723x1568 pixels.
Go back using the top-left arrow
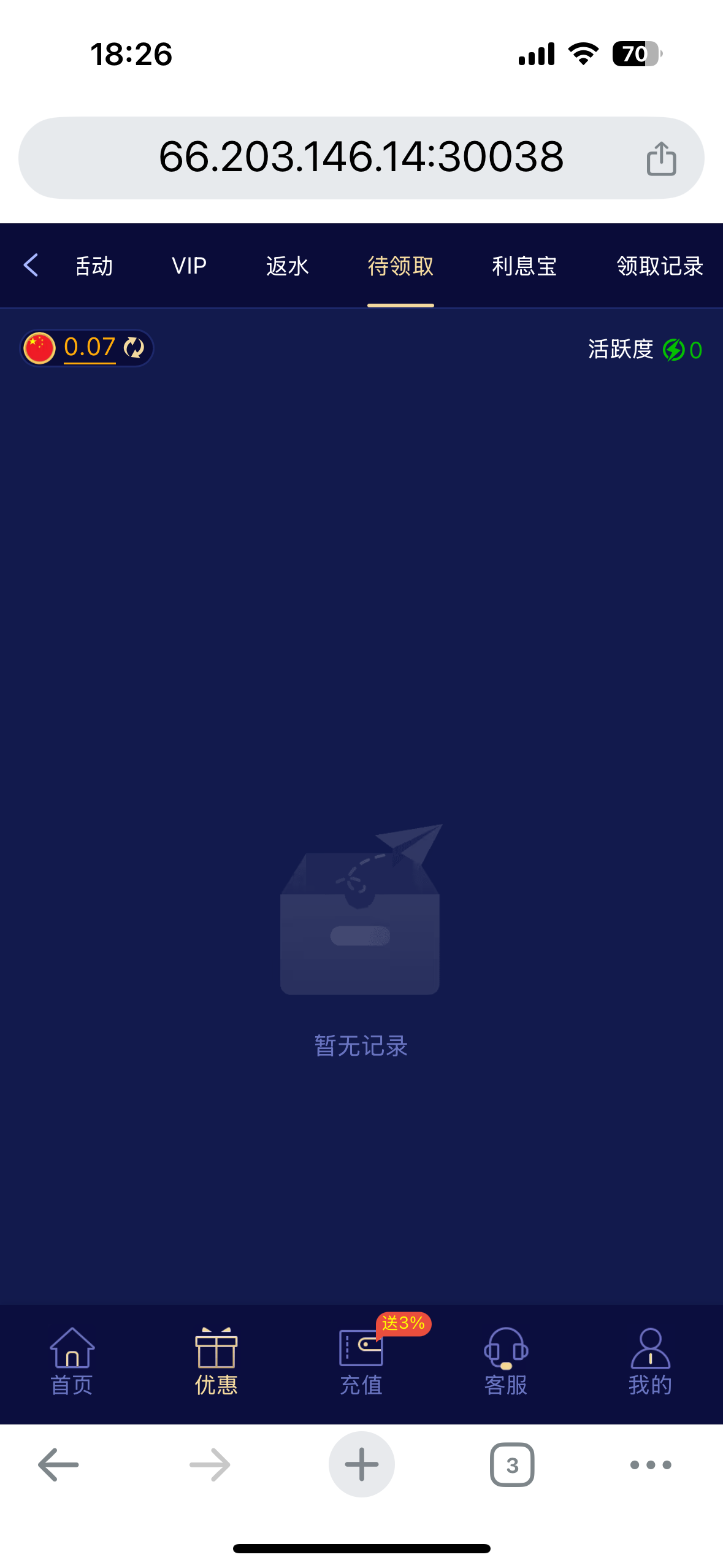tap(31, 266)
